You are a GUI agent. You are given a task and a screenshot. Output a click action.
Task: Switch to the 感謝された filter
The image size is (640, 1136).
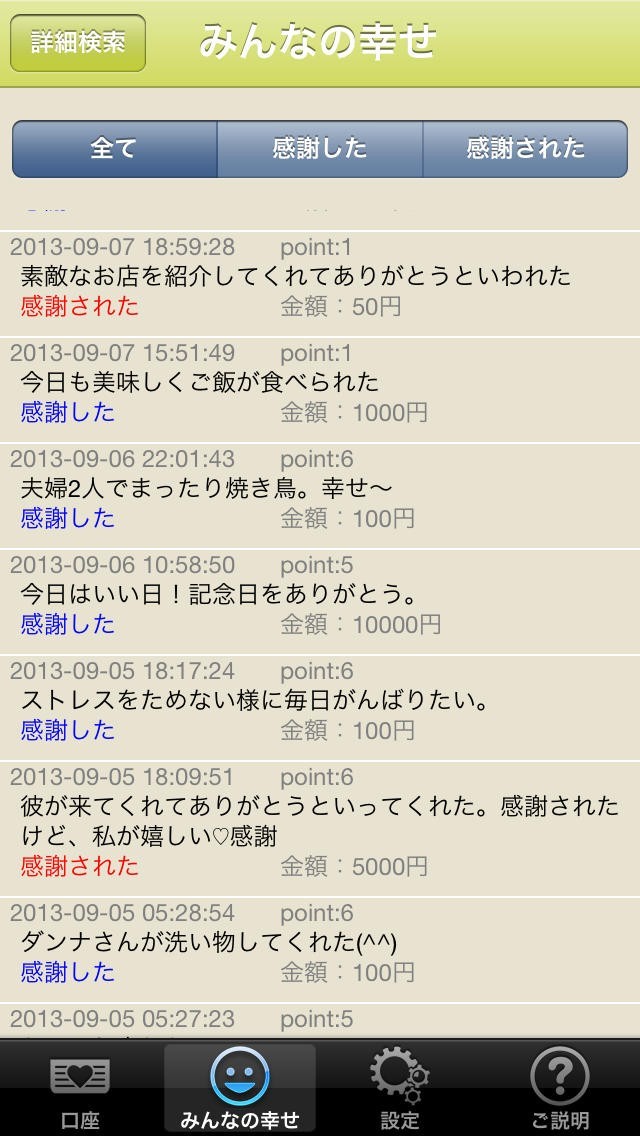click(x=525, y=149)
